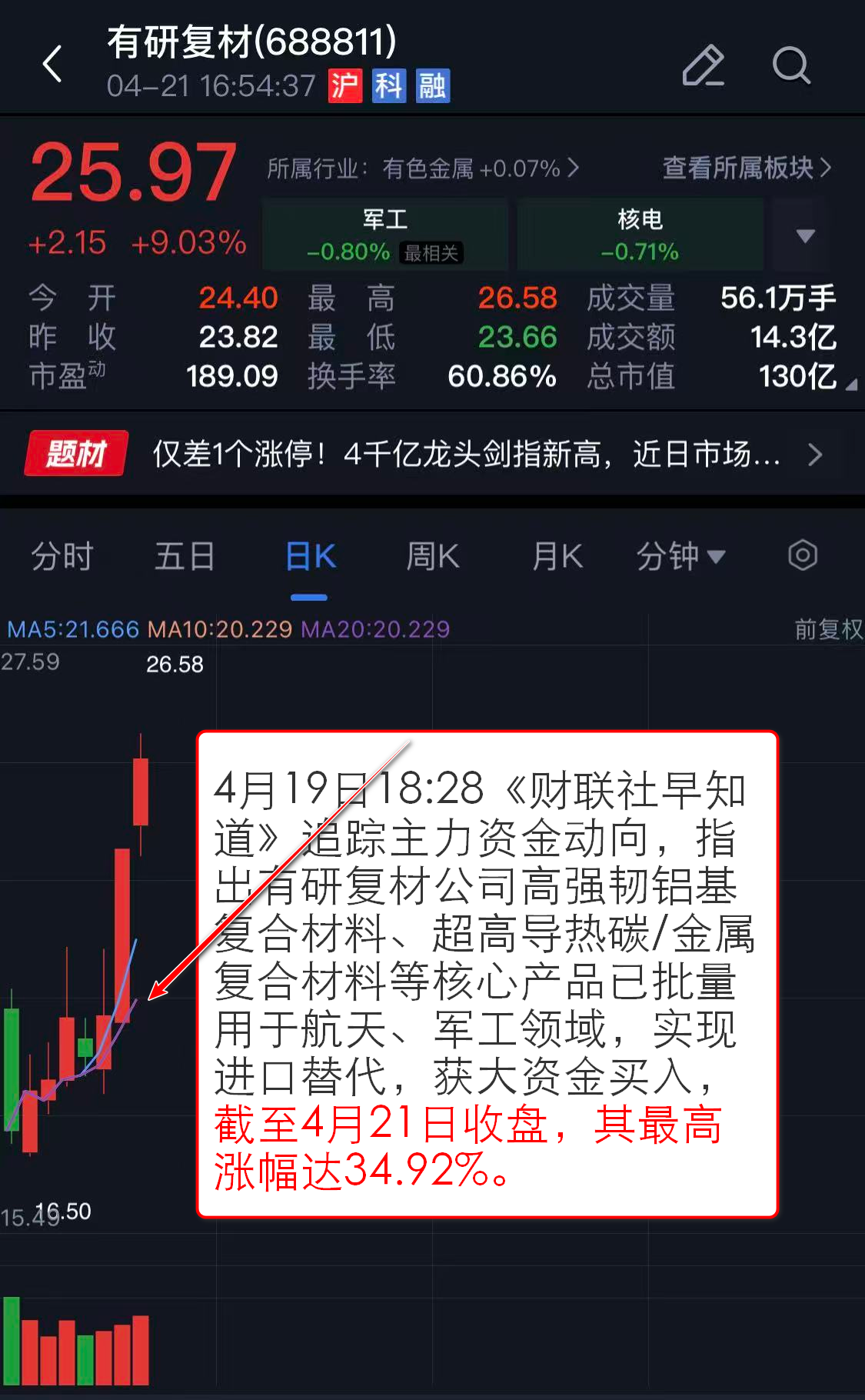This screenshot has height=1400, width=865.
Task: Open chart settings hexagon icon
Action: (802, 555)
